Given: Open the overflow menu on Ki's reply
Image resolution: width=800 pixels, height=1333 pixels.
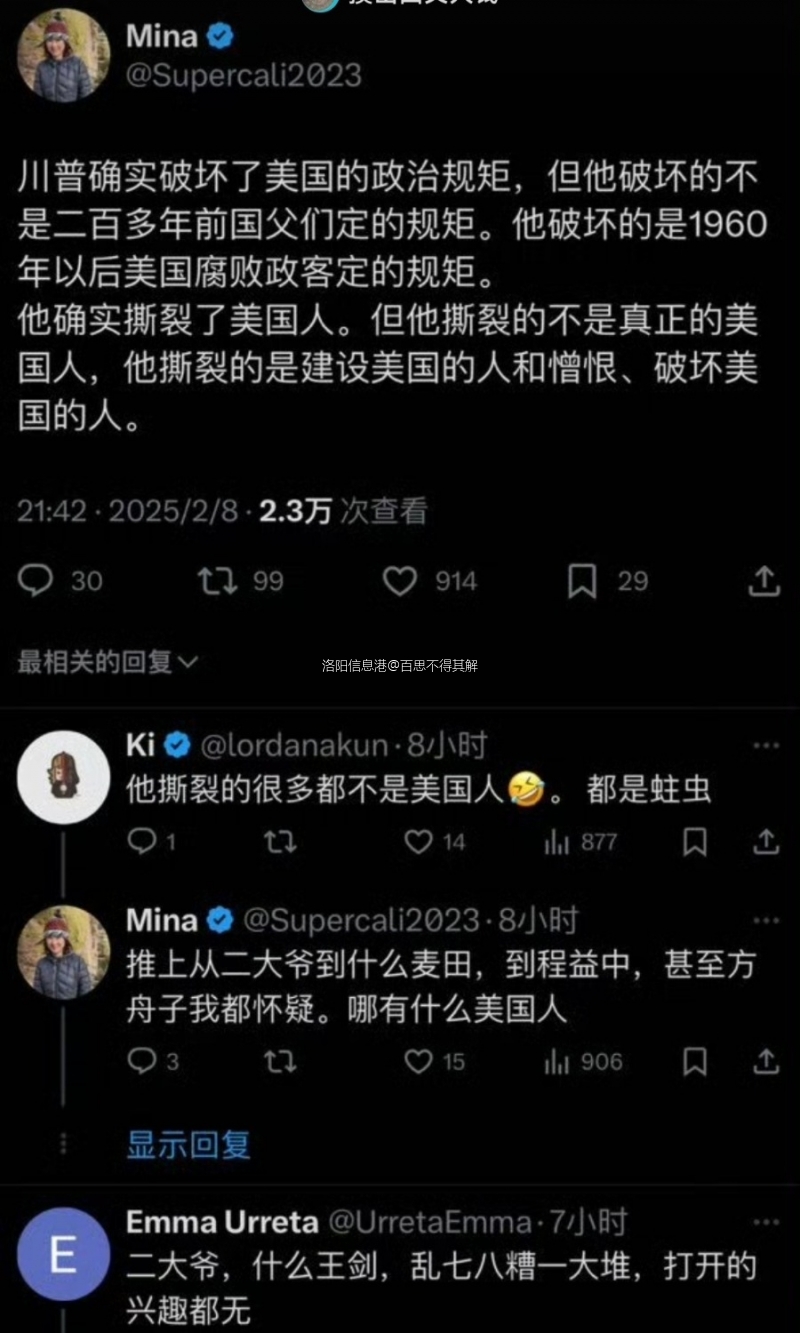Looking at the screenshot, I should [766, 746].
